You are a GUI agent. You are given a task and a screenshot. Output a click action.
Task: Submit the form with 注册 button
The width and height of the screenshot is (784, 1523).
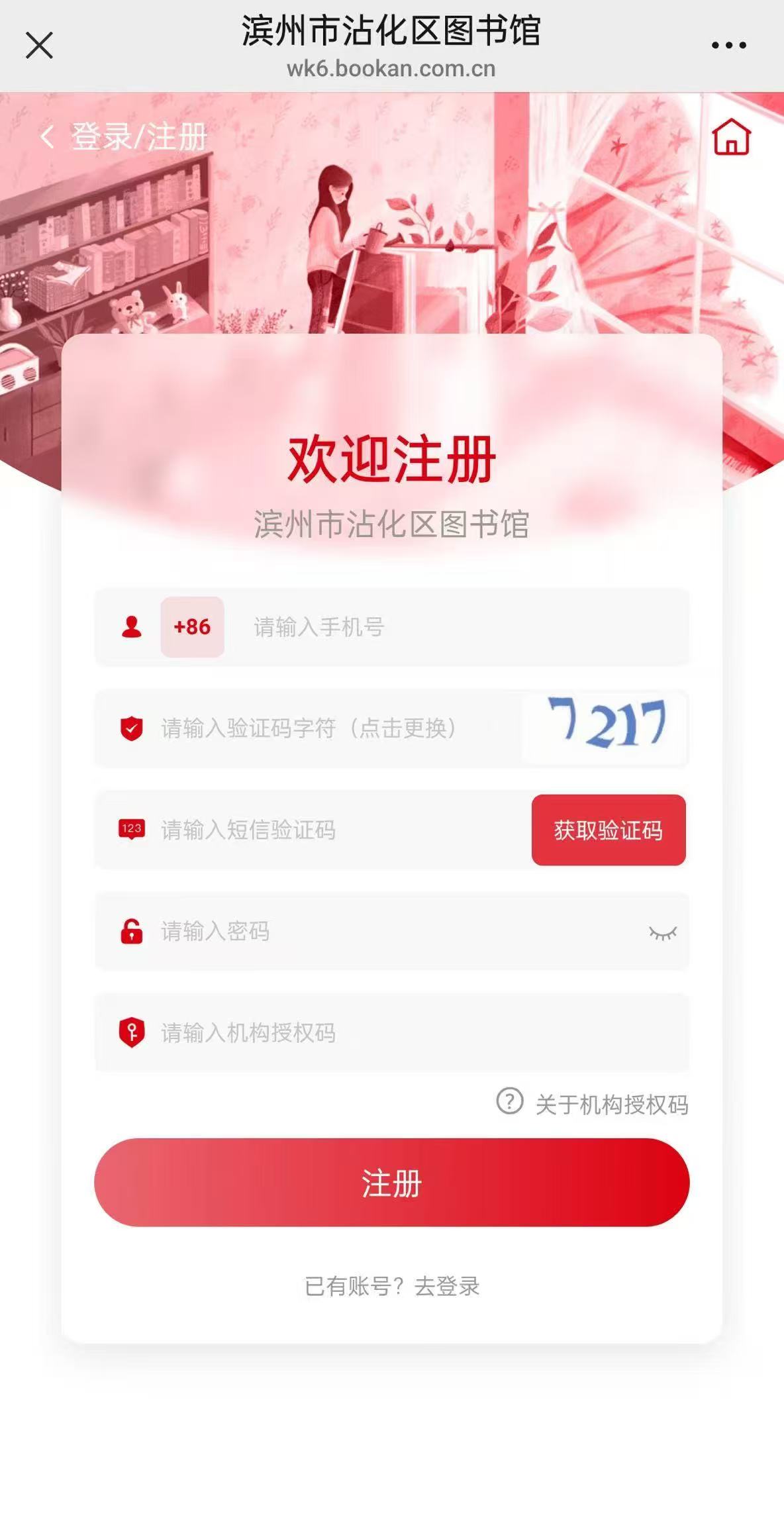[391, 1183]
